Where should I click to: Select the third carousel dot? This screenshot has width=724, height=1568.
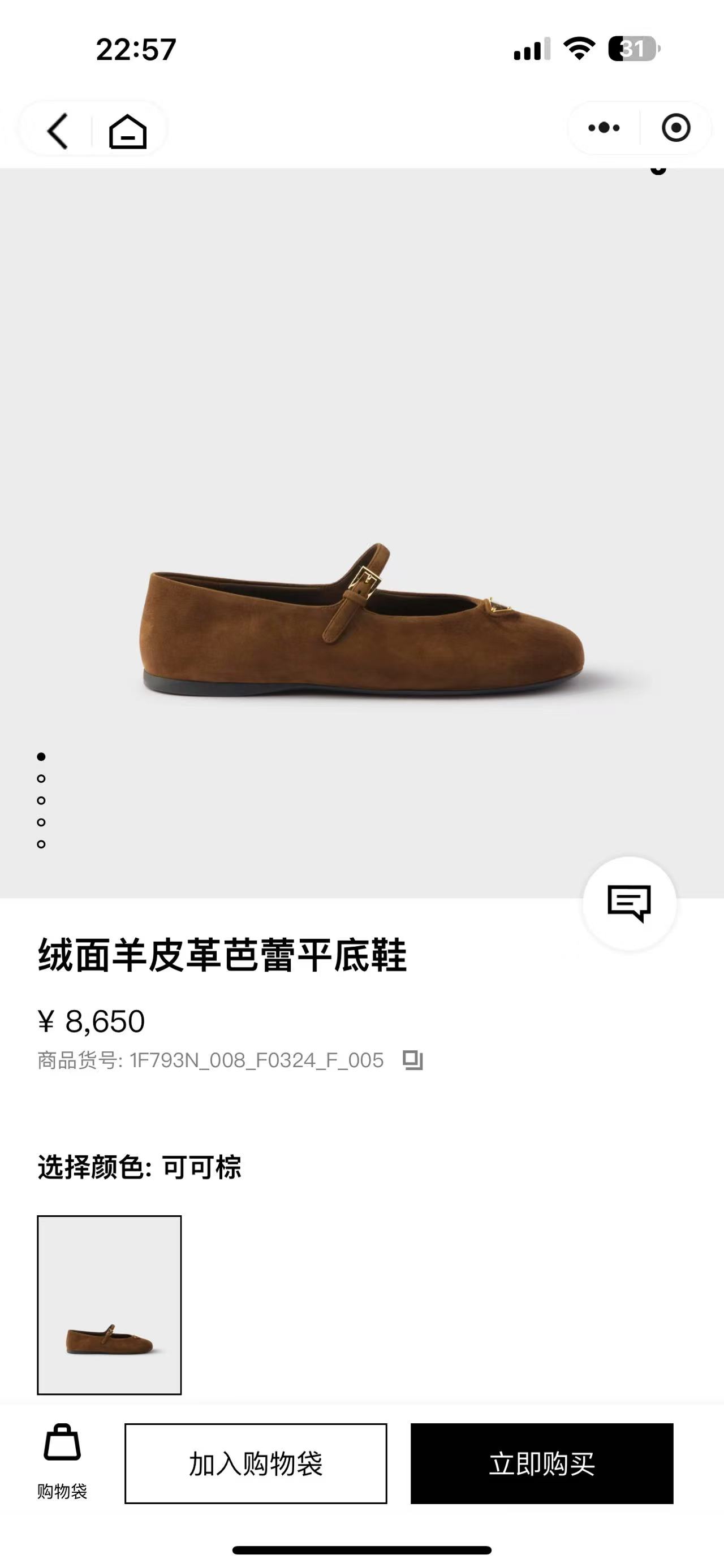[41, 802]
